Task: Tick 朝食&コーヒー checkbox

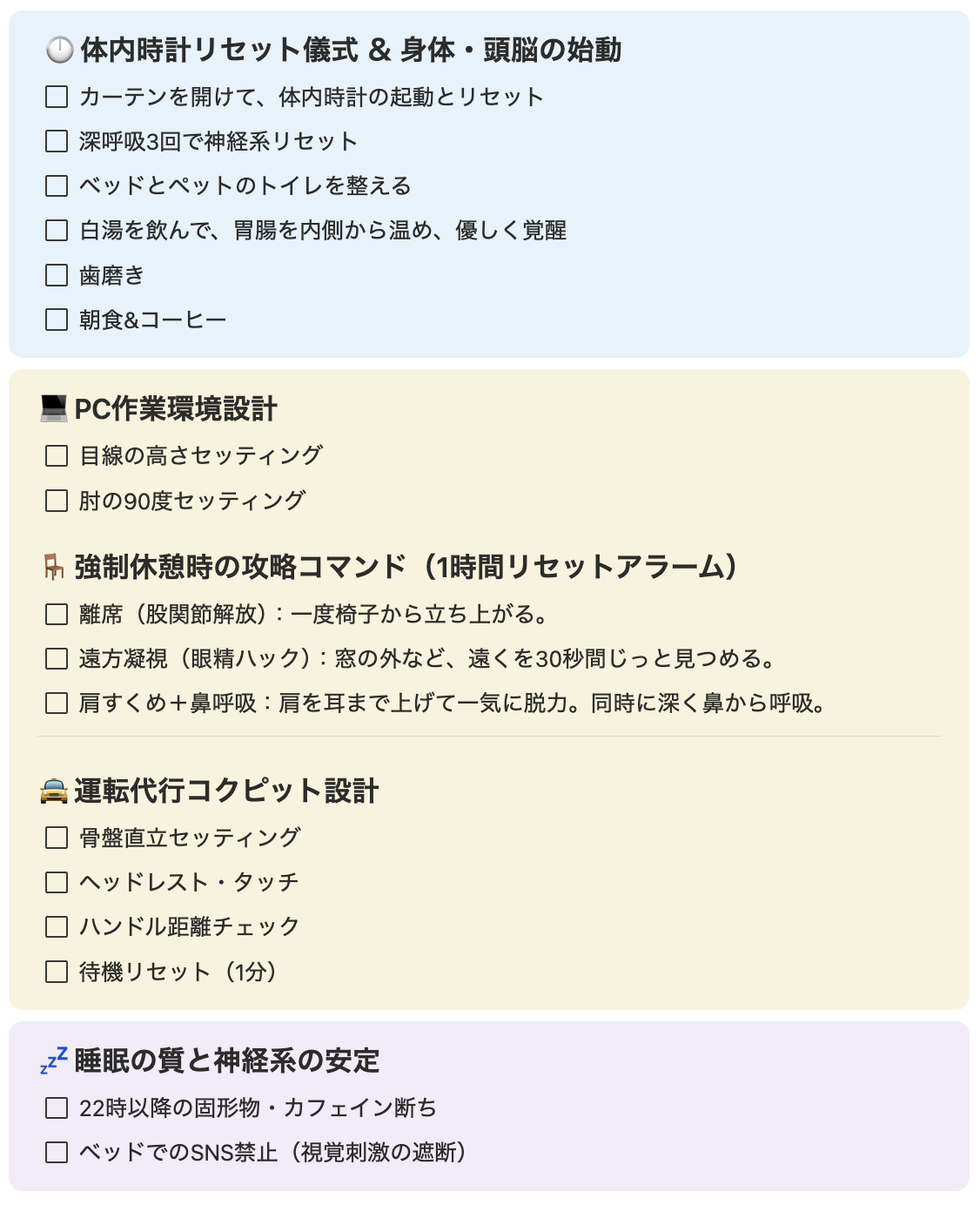Action: [x=57, y=320]
